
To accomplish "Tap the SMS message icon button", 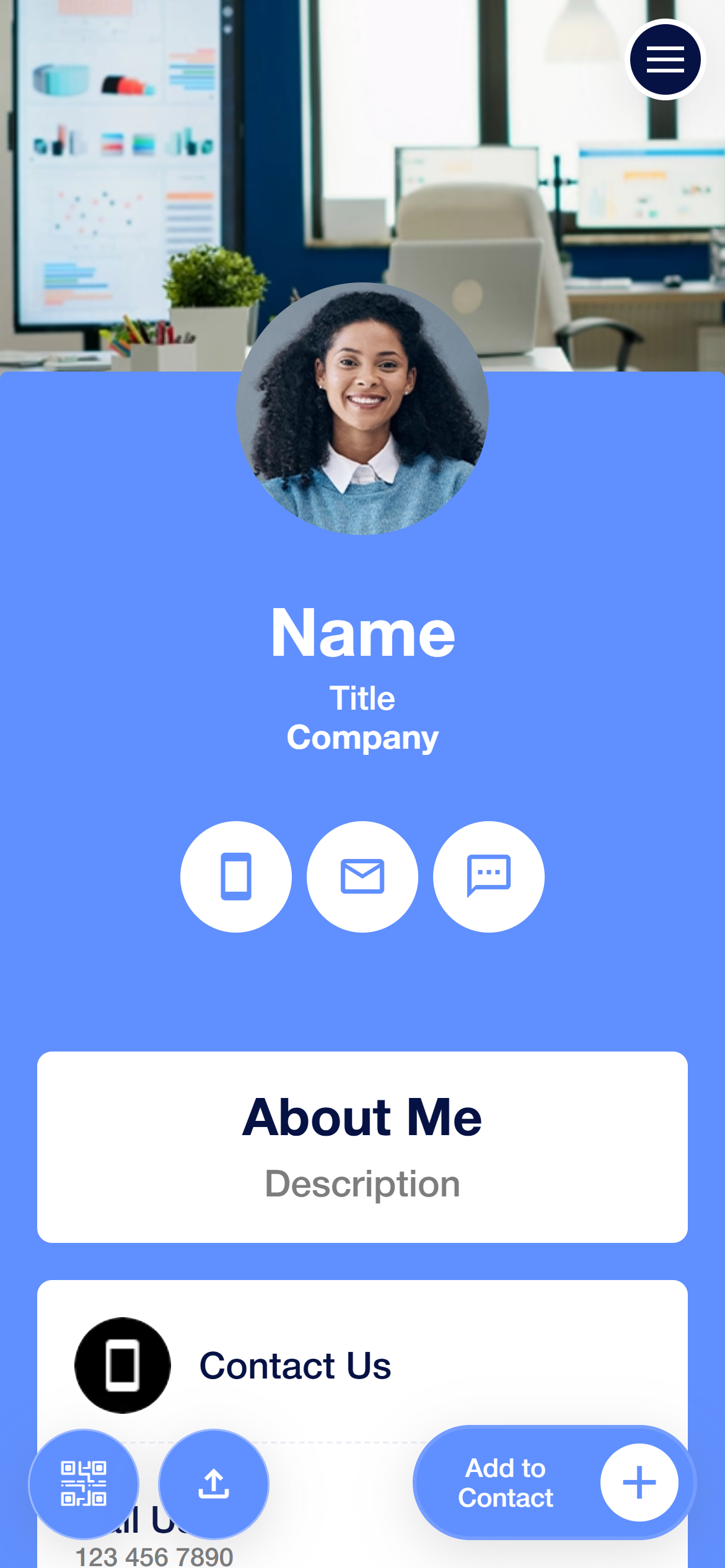I will (x=488, y=876).
